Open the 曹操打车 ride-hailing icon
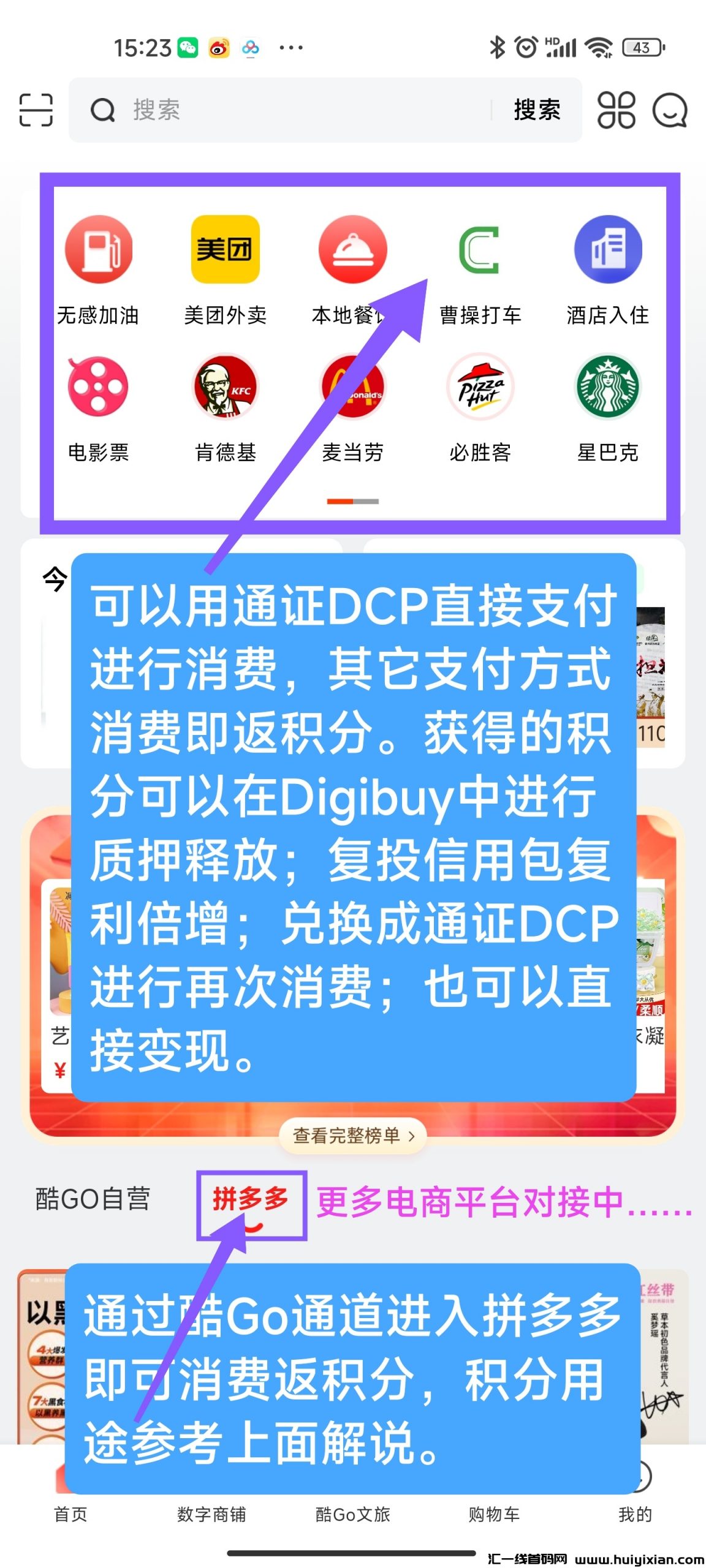 click(x=480, y=251)
